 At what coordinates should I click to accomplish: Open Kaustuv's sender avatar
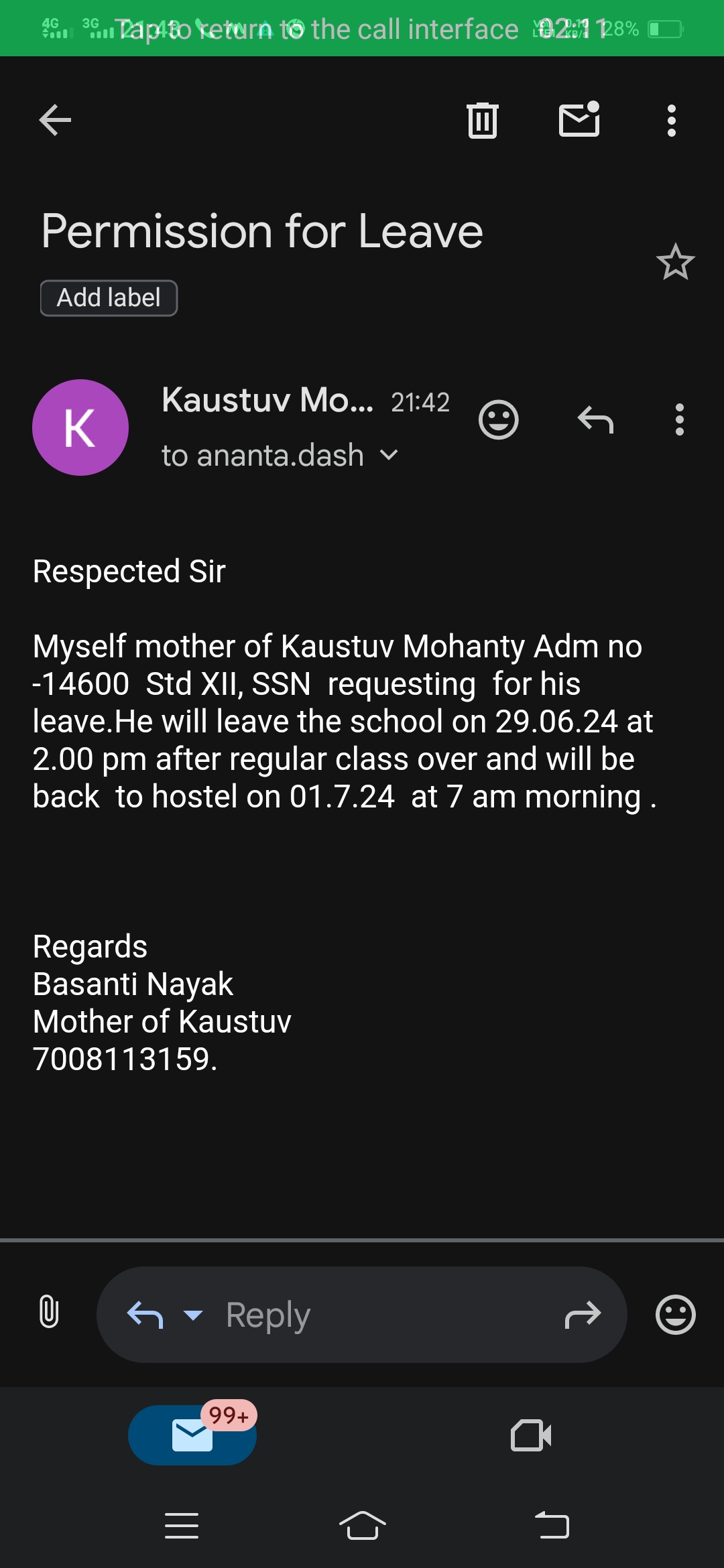coord(80,428)
